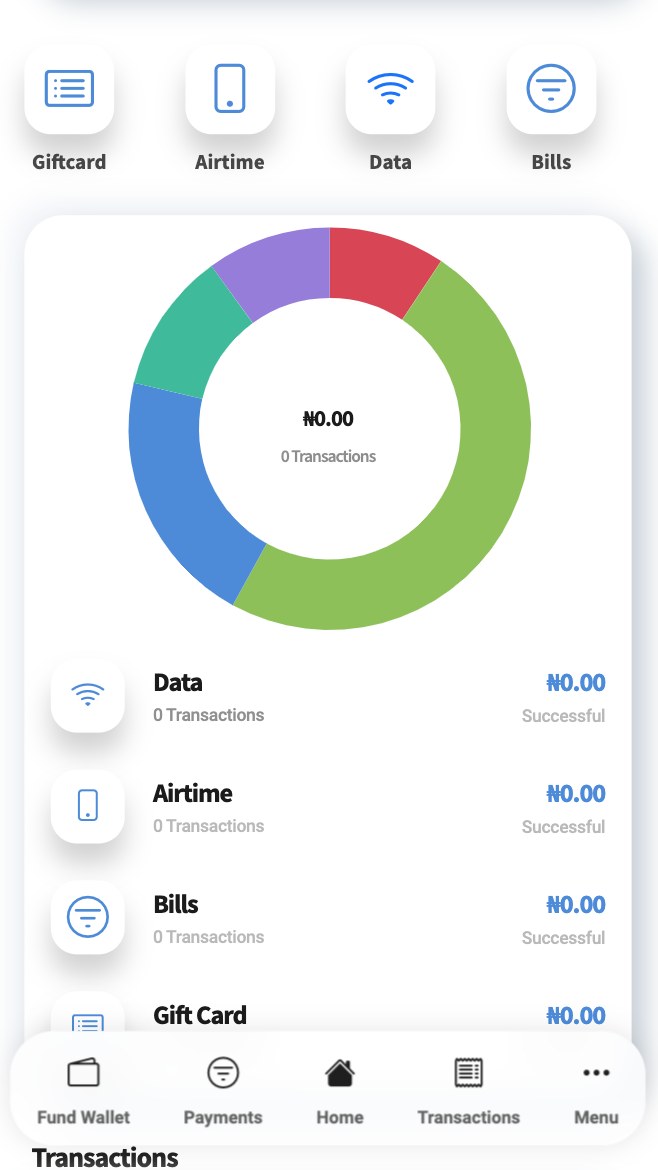Tap the Home tab
Screen dimensions: 658x1170
(340, 1090)
